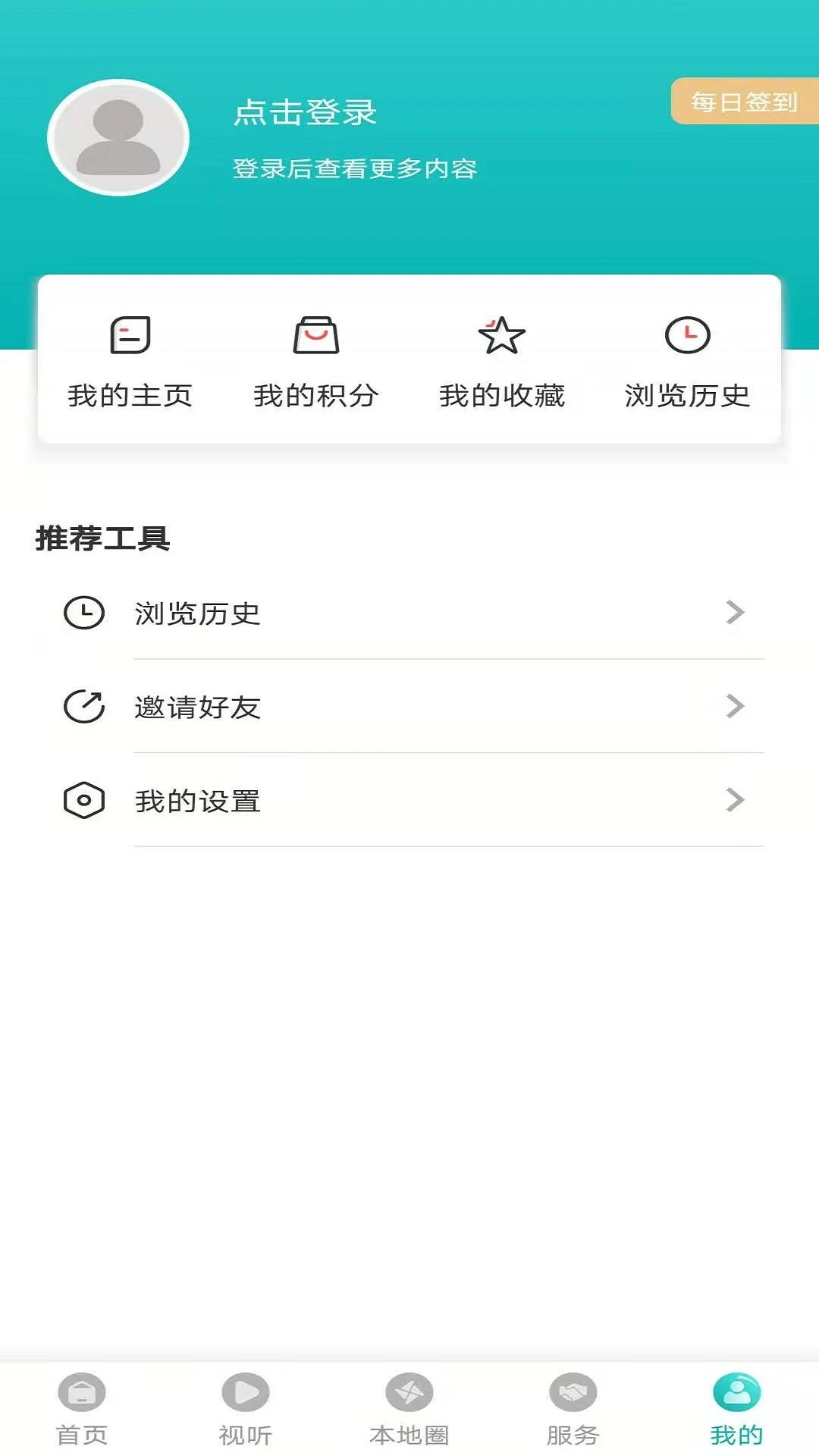Tap 登录后查看更多内容 text
This screenshot has width=819, height=1456.
point(355,170)
